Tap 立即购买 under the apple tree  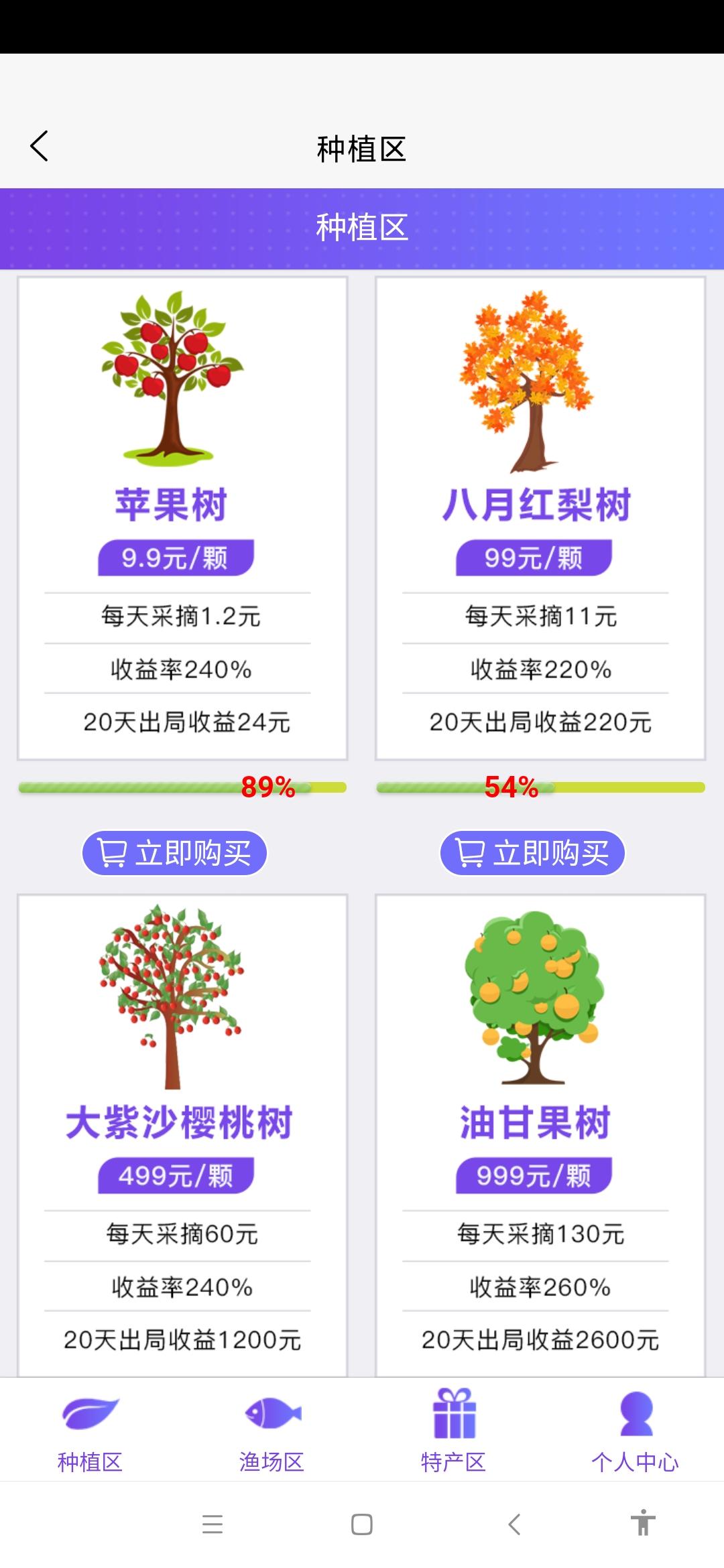pos(174,852)
